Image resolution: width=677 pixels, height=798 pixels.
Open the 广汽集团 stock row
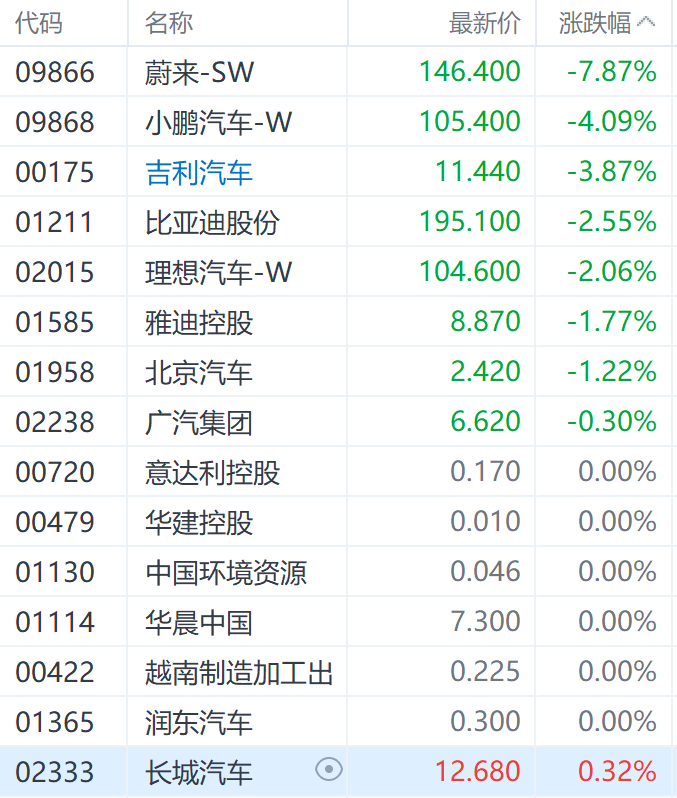point(199,422)
